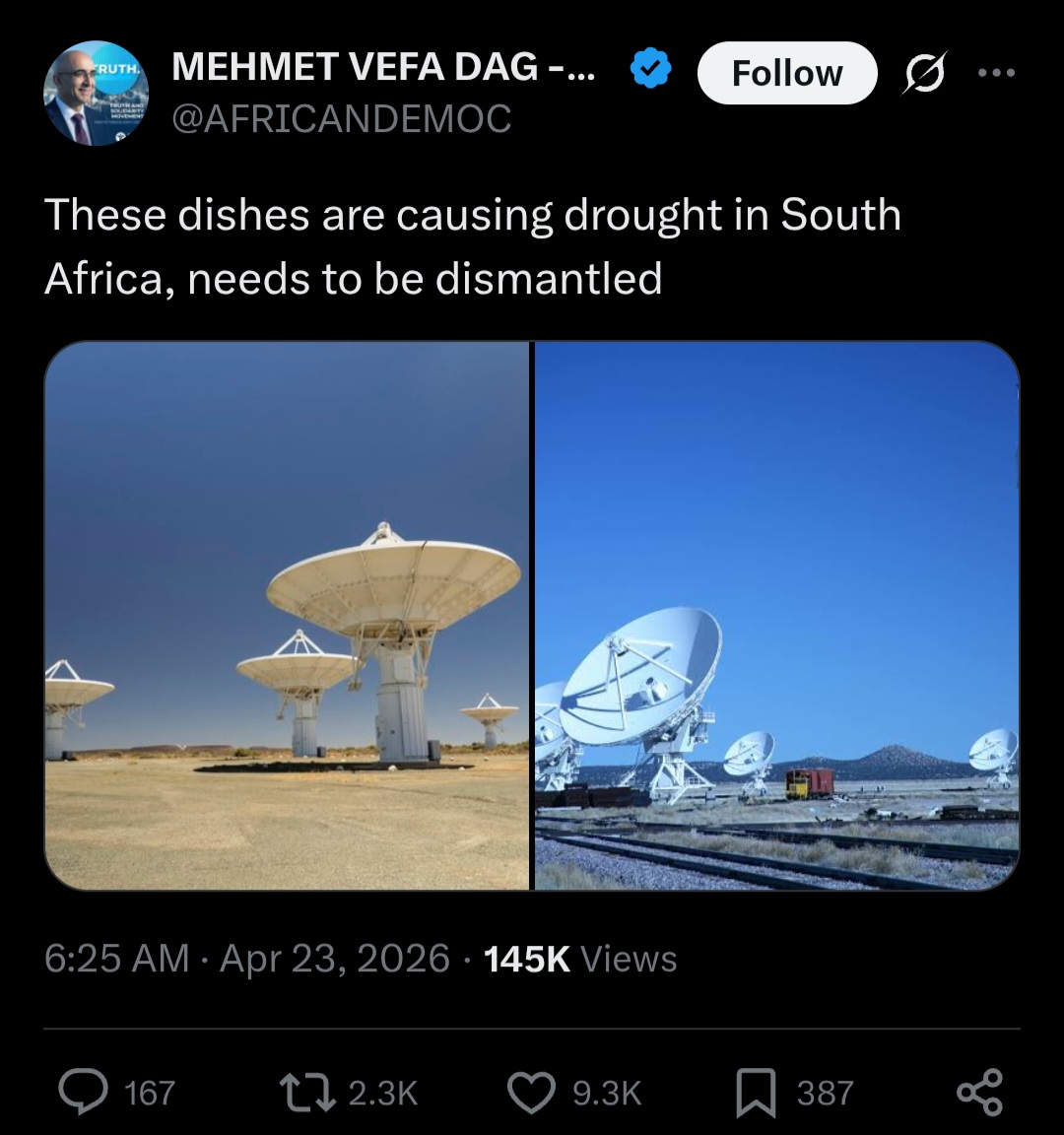
Task: Open the author's profile picture
Action: pos(97,94)
